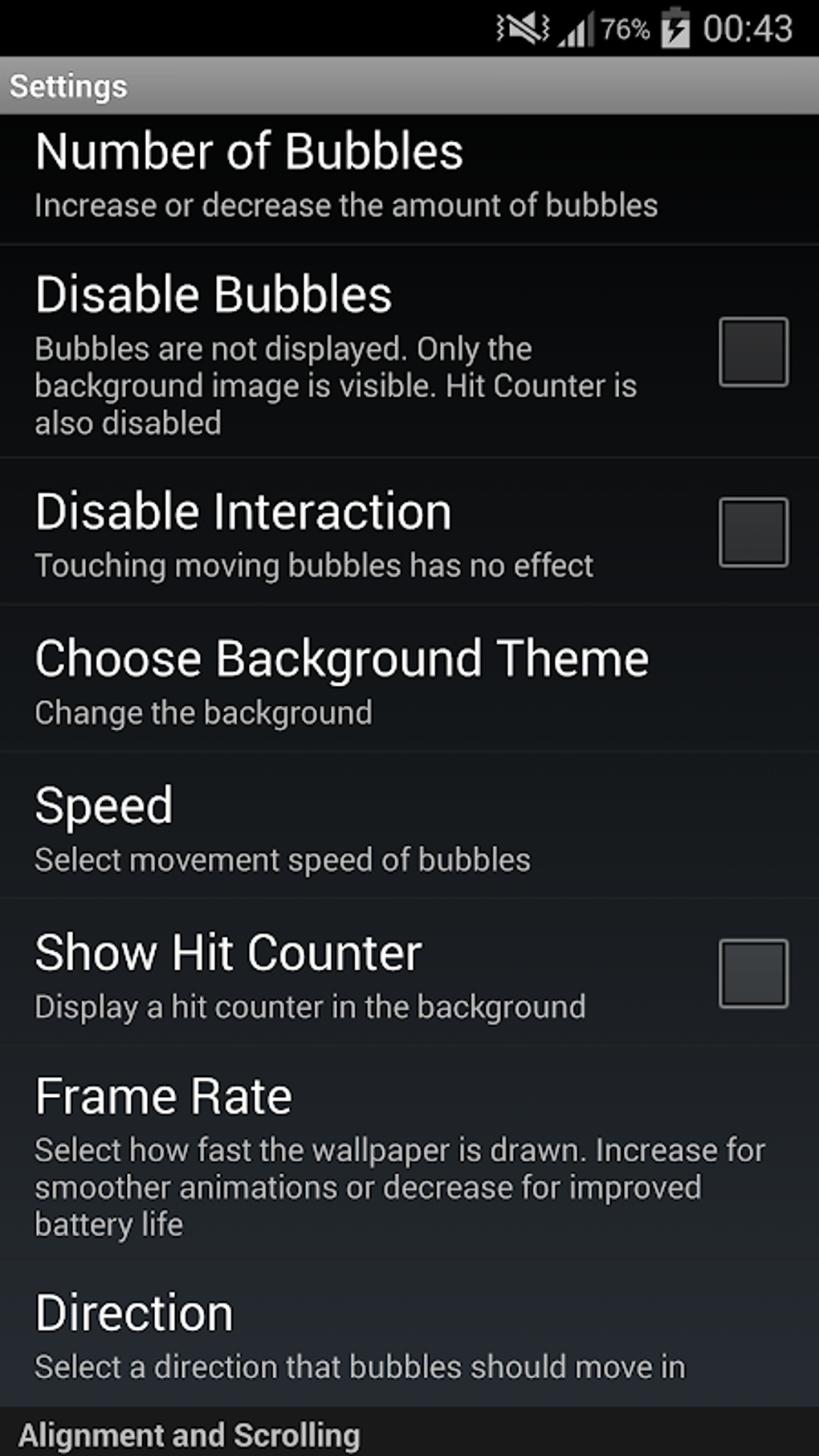Enable Show Hit Counter
Viewport: 819px width, 1456px height.
point(753,973)
